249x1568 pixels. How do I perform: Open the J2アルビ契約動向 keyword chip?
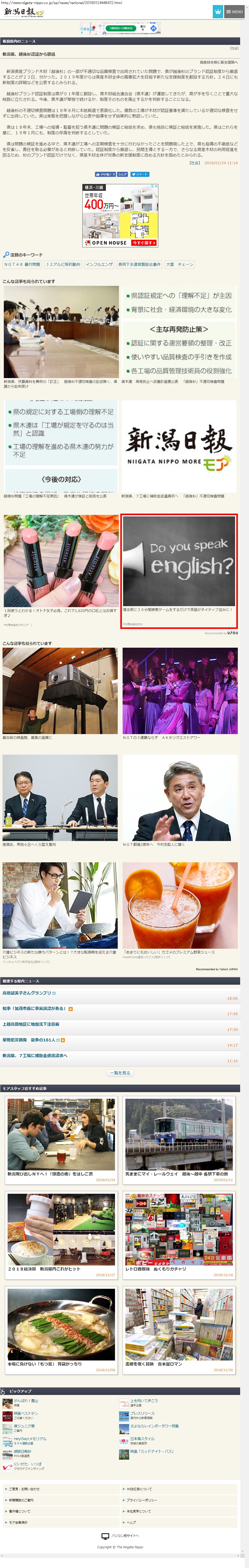click(x=63, y=265)
